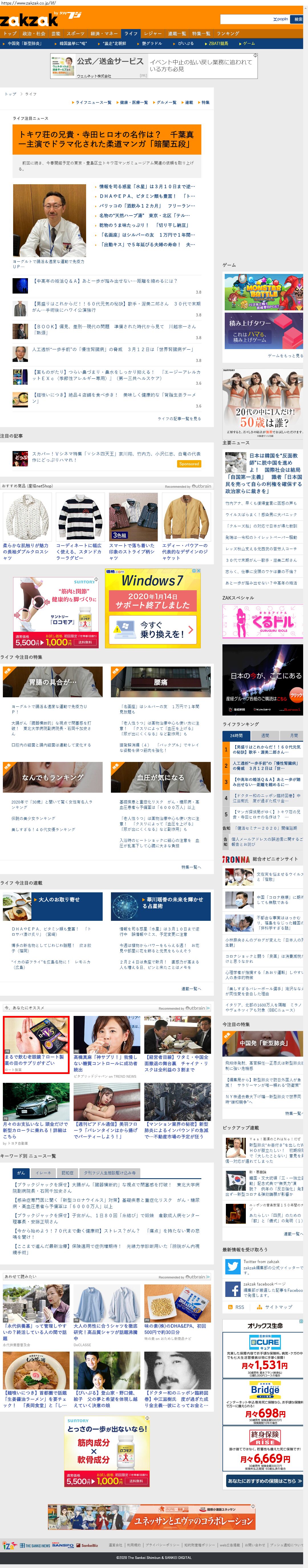Select the ランキング tab in top nav
The height and width of the screenshot is (1568, 308).
228,34
